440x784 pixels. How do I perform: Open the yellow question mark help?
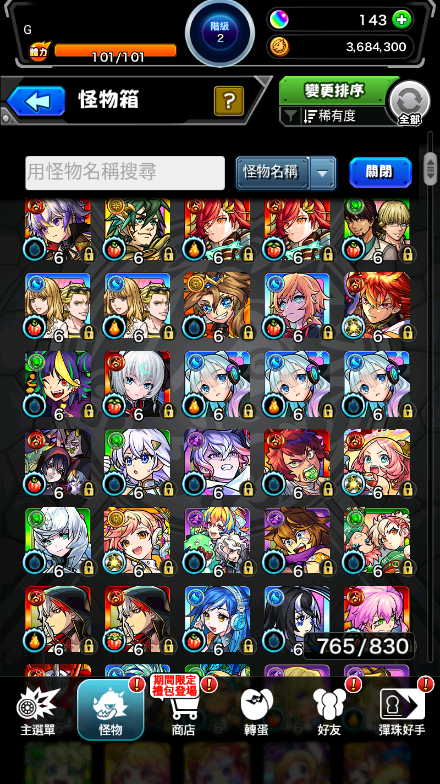(228, 101)
